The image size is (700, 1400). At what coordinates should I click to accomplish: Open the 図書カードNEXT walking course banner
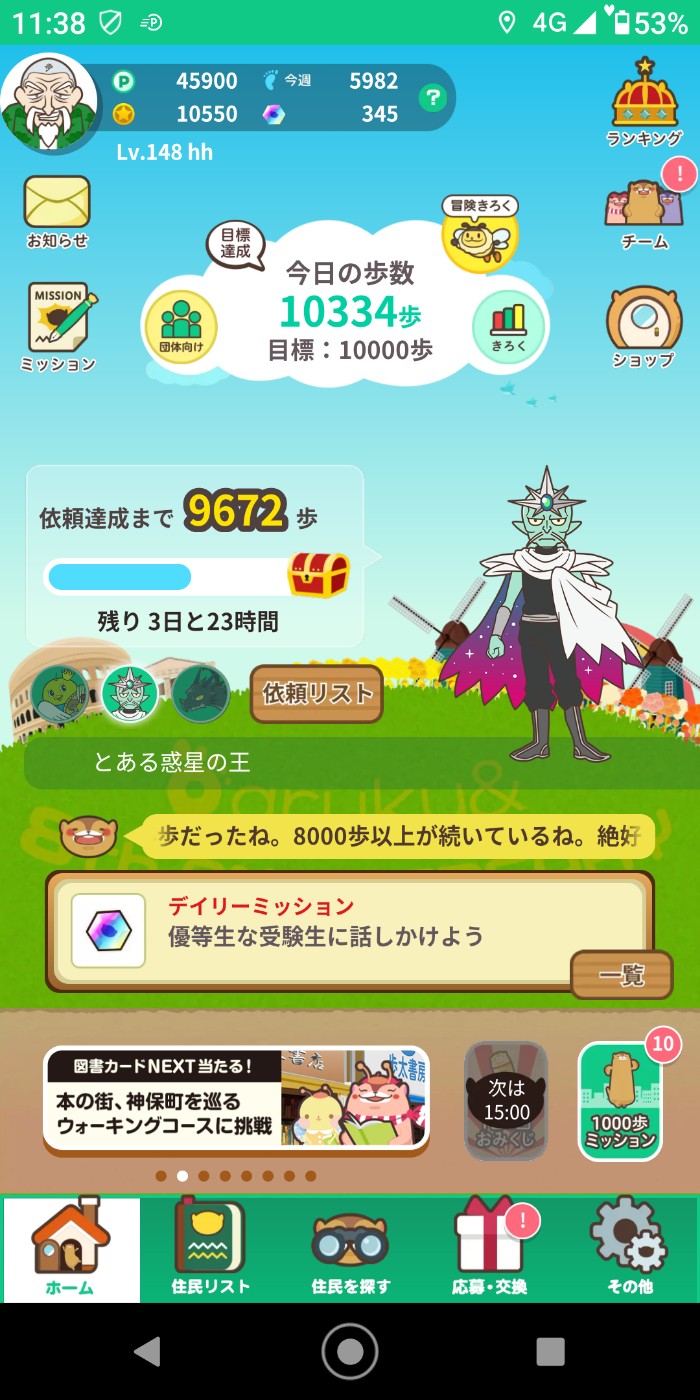point(236,1100)
